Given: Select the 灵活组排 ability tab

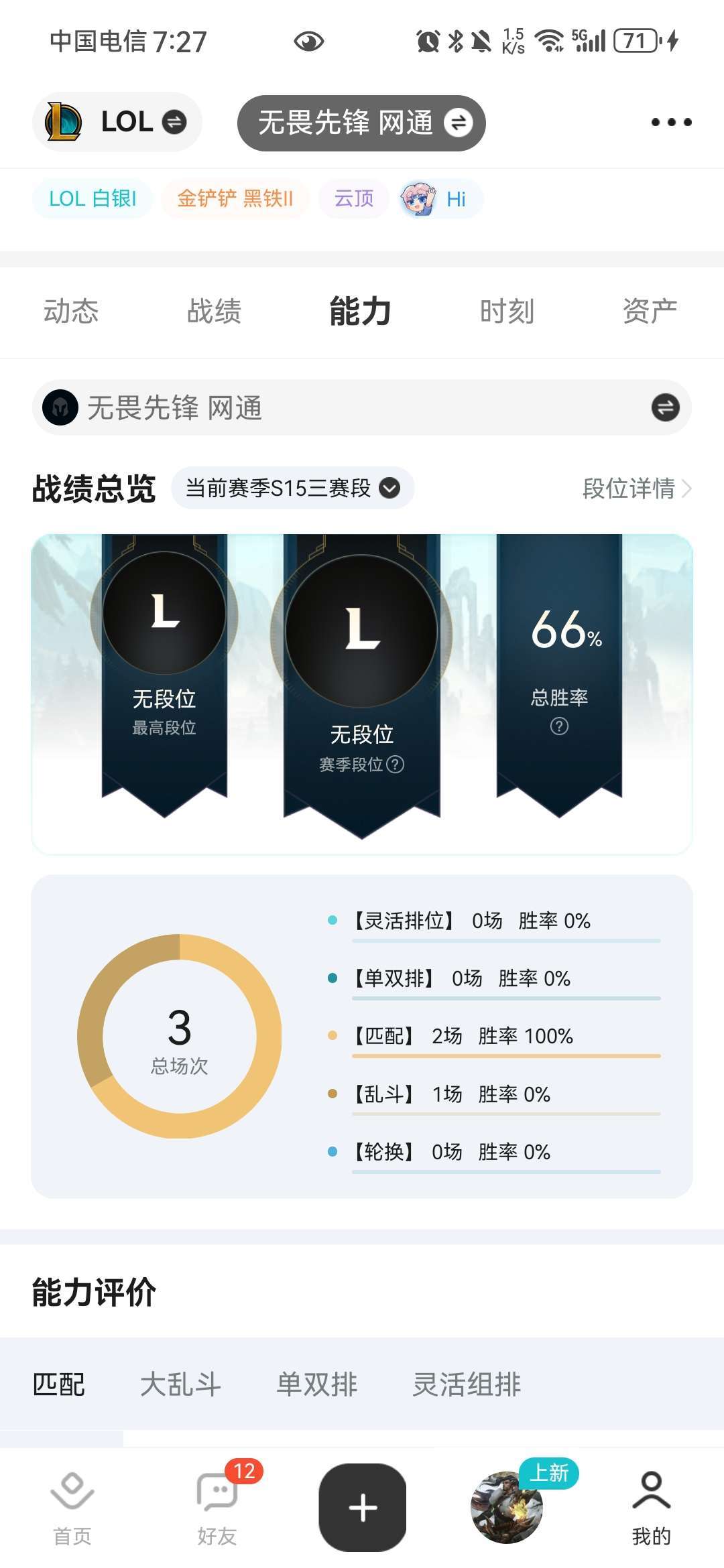Looking at the screenshot, I should pyautogui.click(x=467, y=1384).
